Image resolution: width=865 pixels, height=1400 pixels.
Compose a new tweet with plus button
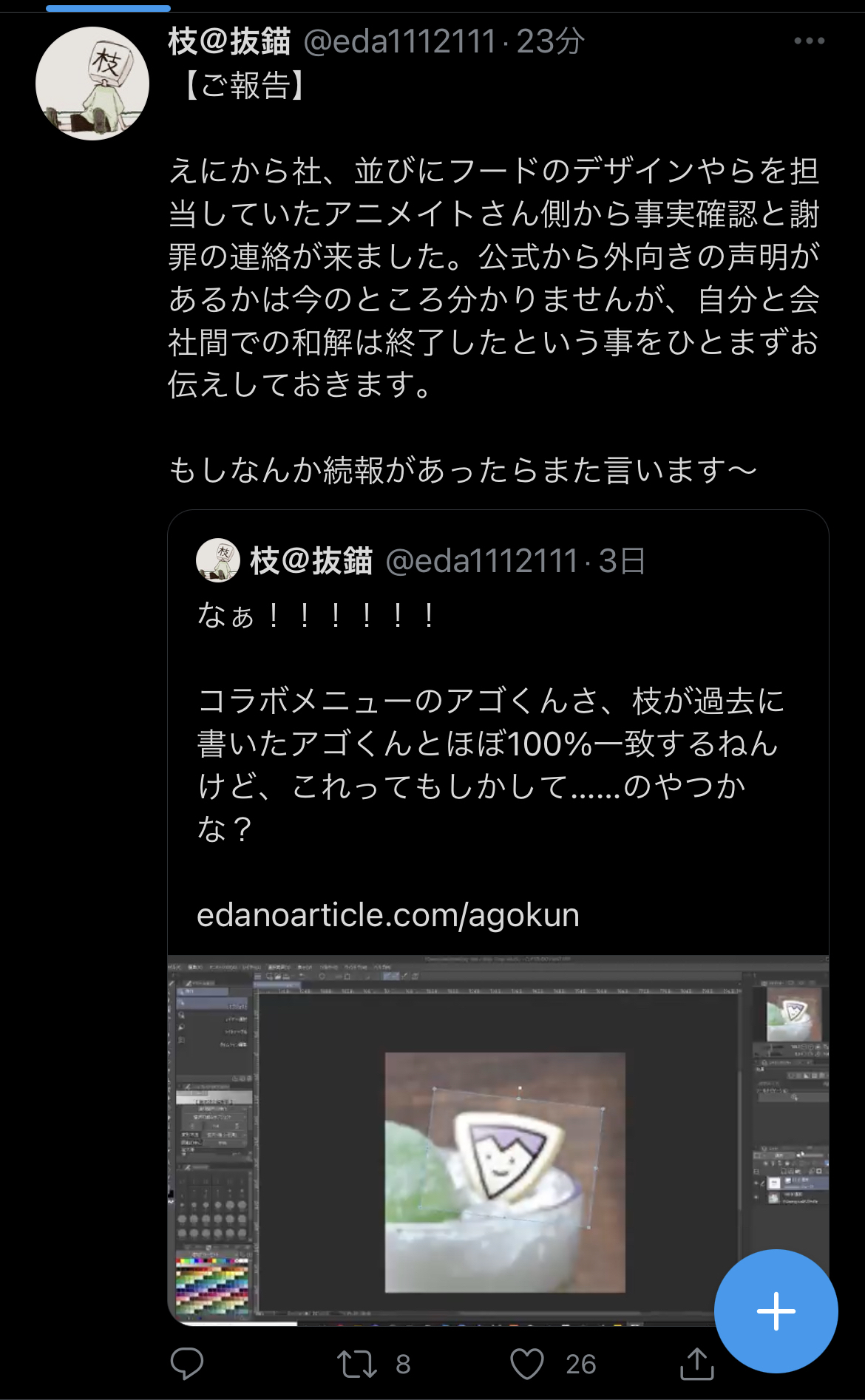pyautogui.click(x=776, y=1311)
